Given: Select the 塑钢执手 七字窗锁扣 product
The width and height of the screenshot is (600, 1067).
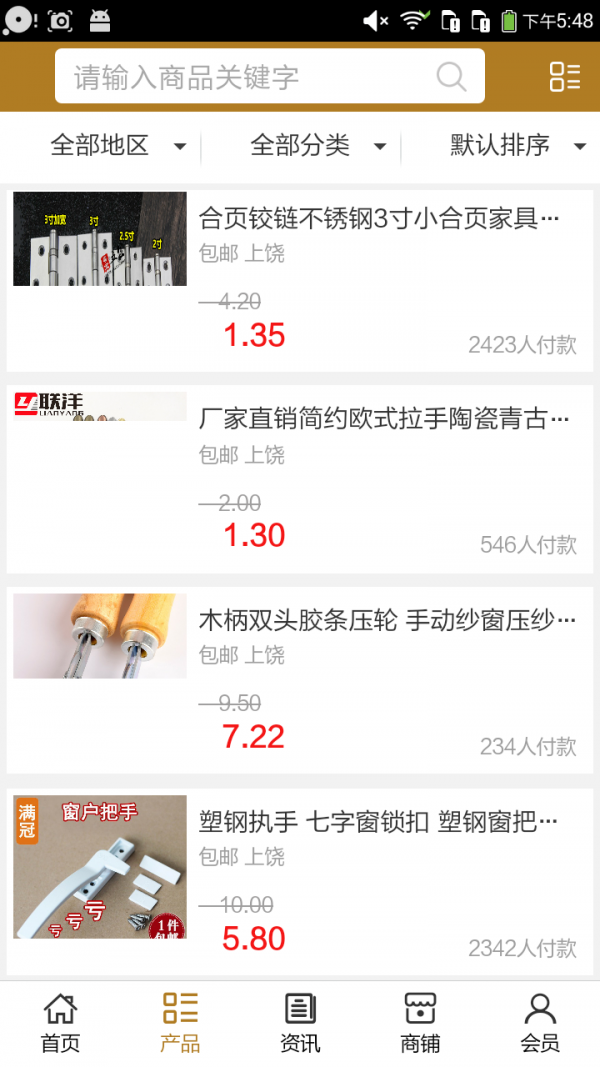Looking at the screenshot, I should pos(378,822).
